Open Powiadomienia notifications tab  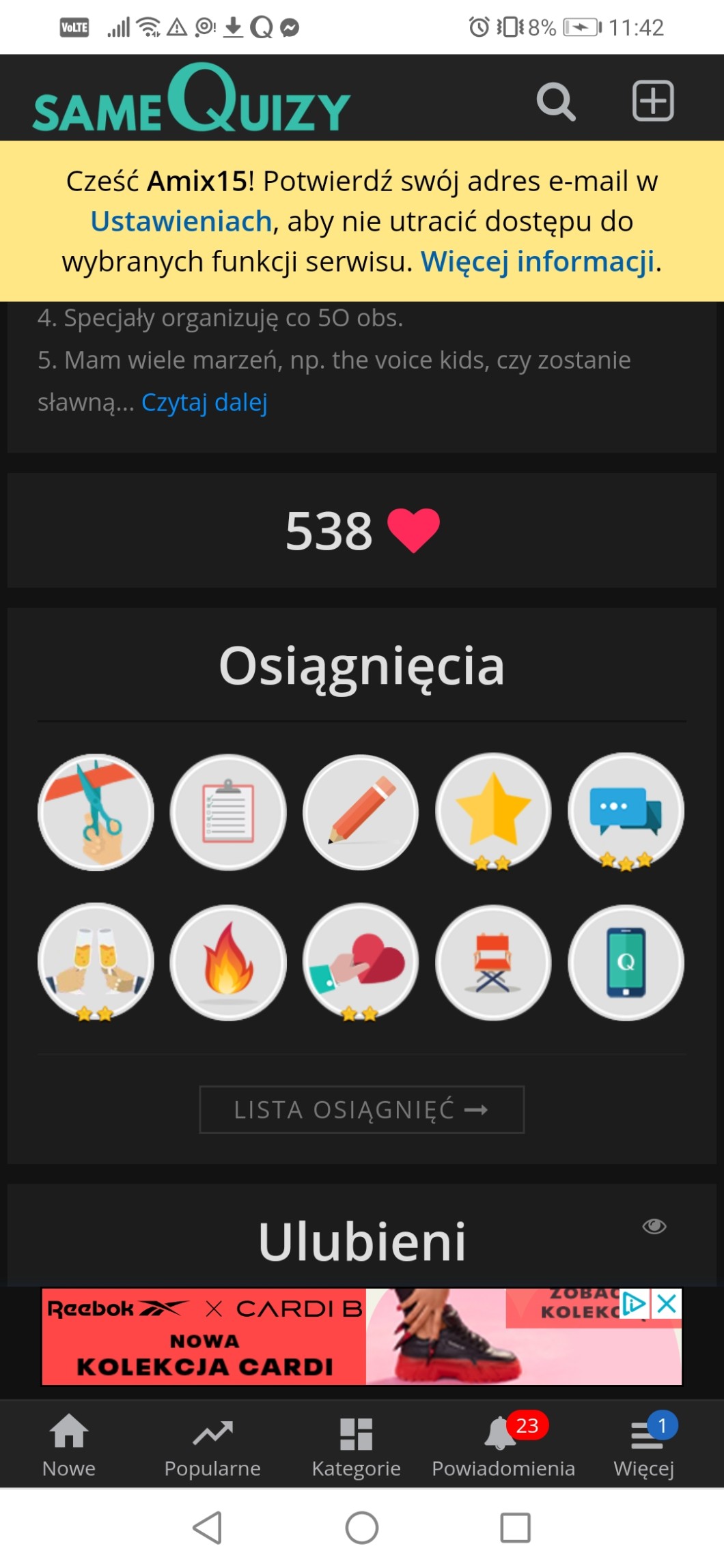coord(503,1444)
